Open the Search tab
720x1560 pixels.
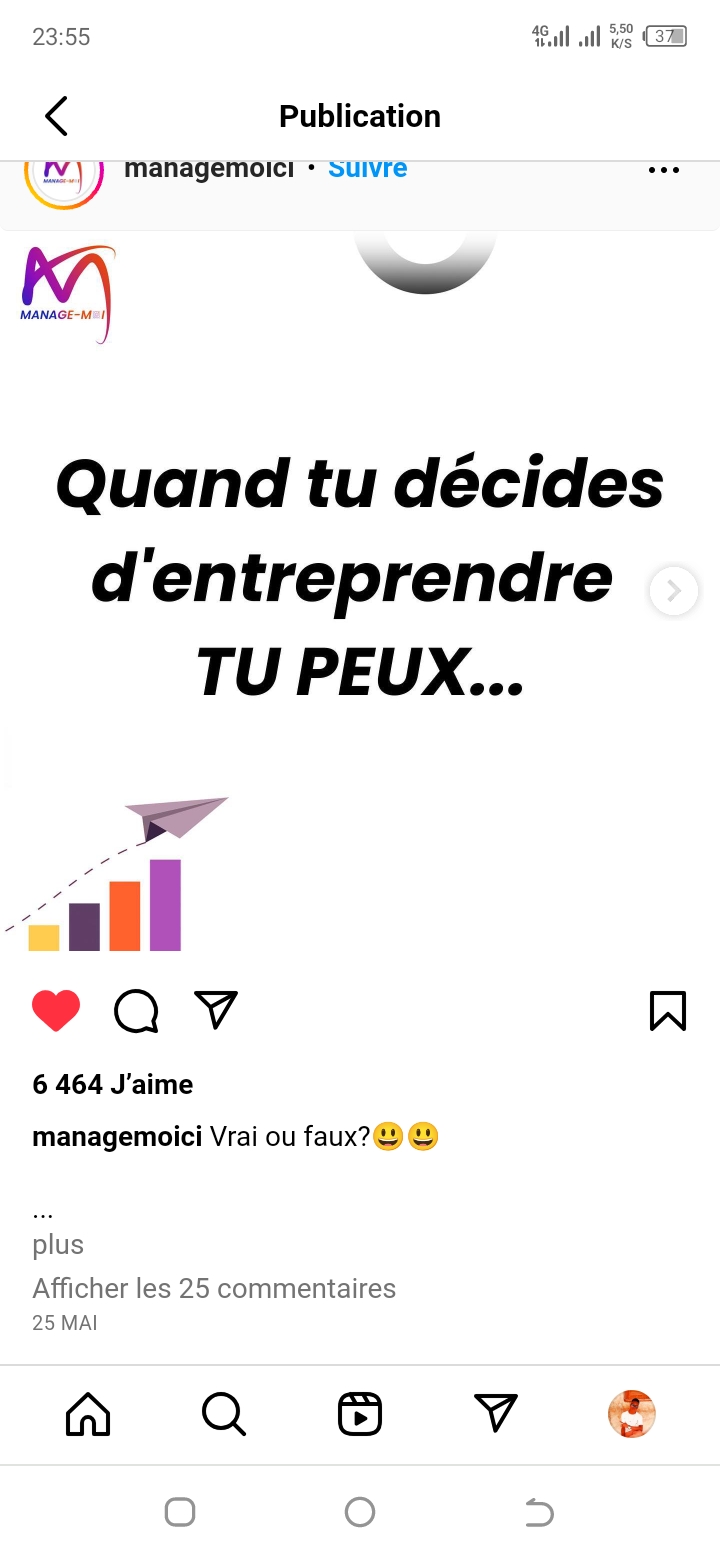point(223,1414)
